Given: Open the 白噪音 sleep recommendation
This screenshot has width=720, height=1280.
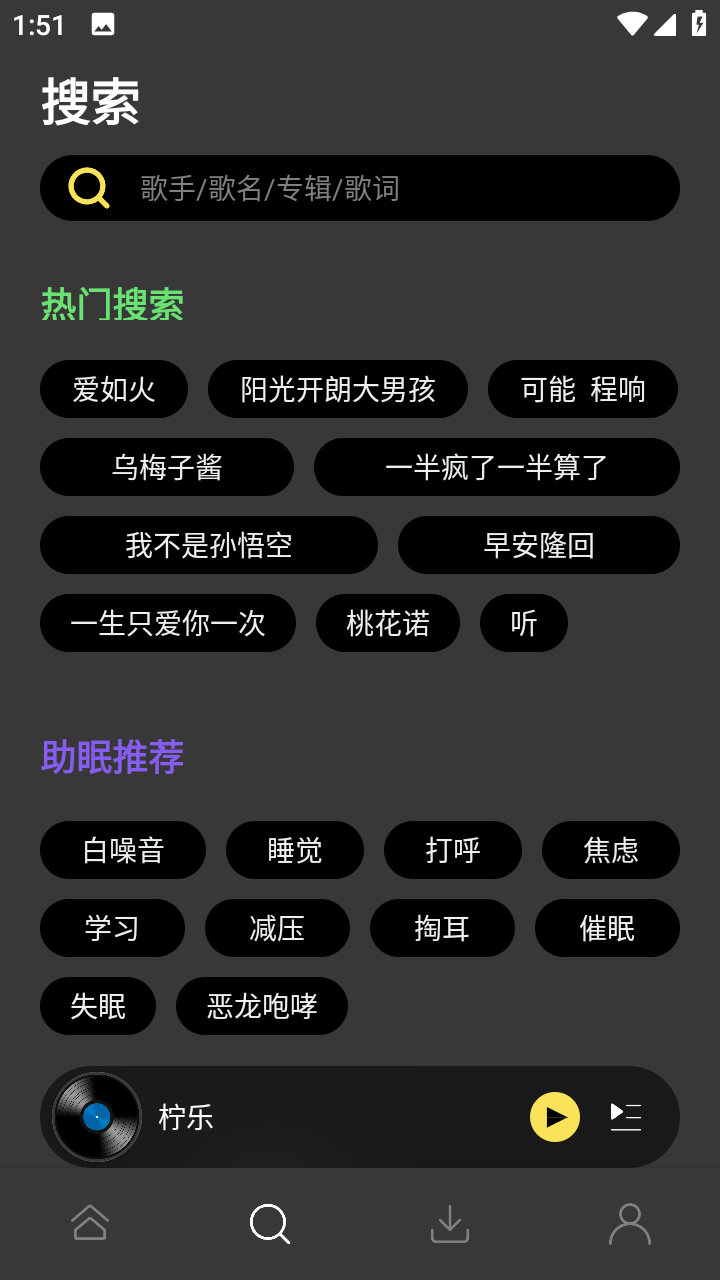Looking at the screenshot, I should click(x=123, y=850).
